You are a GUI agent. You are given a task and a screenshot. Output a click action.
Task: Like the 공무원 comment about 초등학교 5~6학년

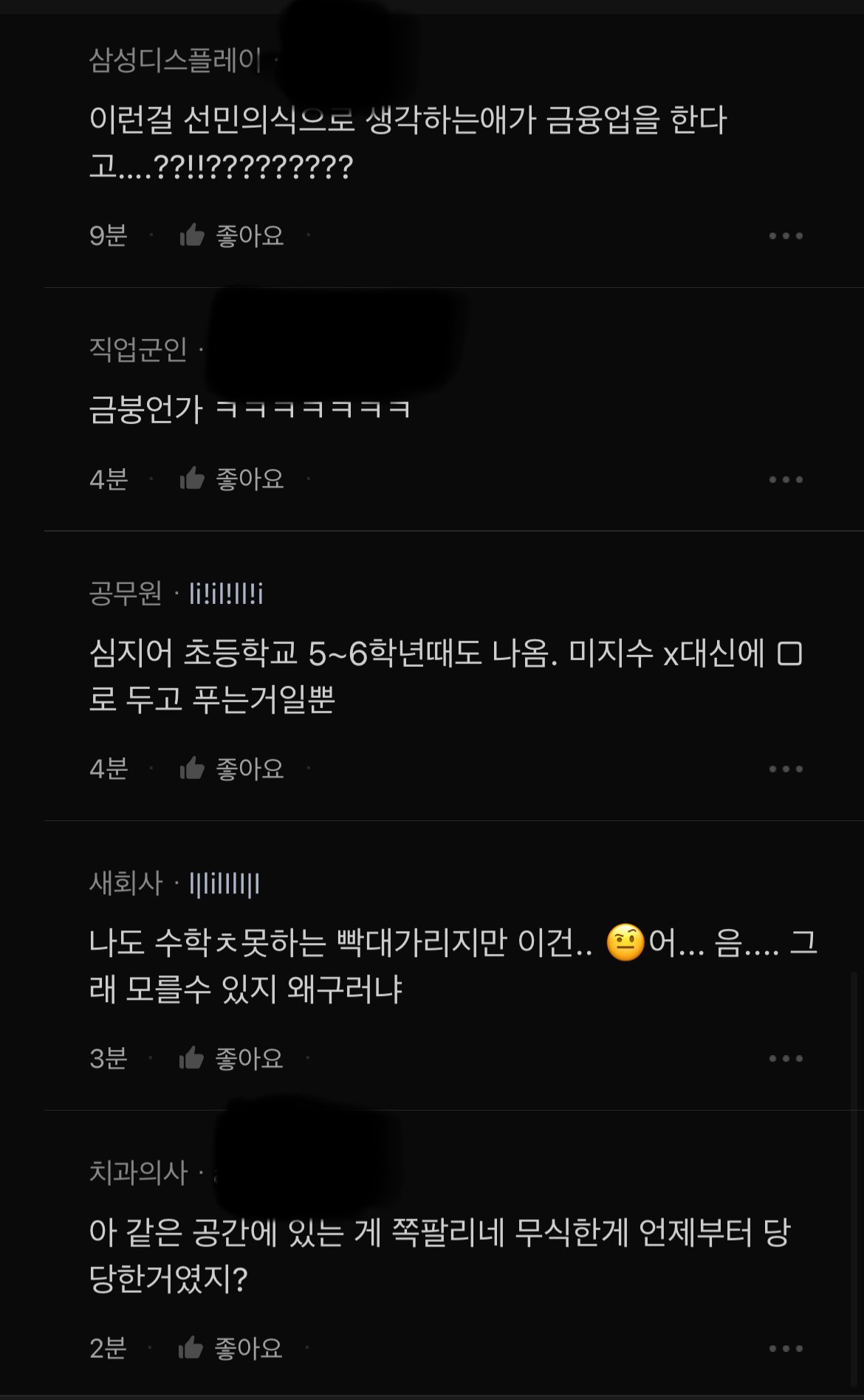231,769
